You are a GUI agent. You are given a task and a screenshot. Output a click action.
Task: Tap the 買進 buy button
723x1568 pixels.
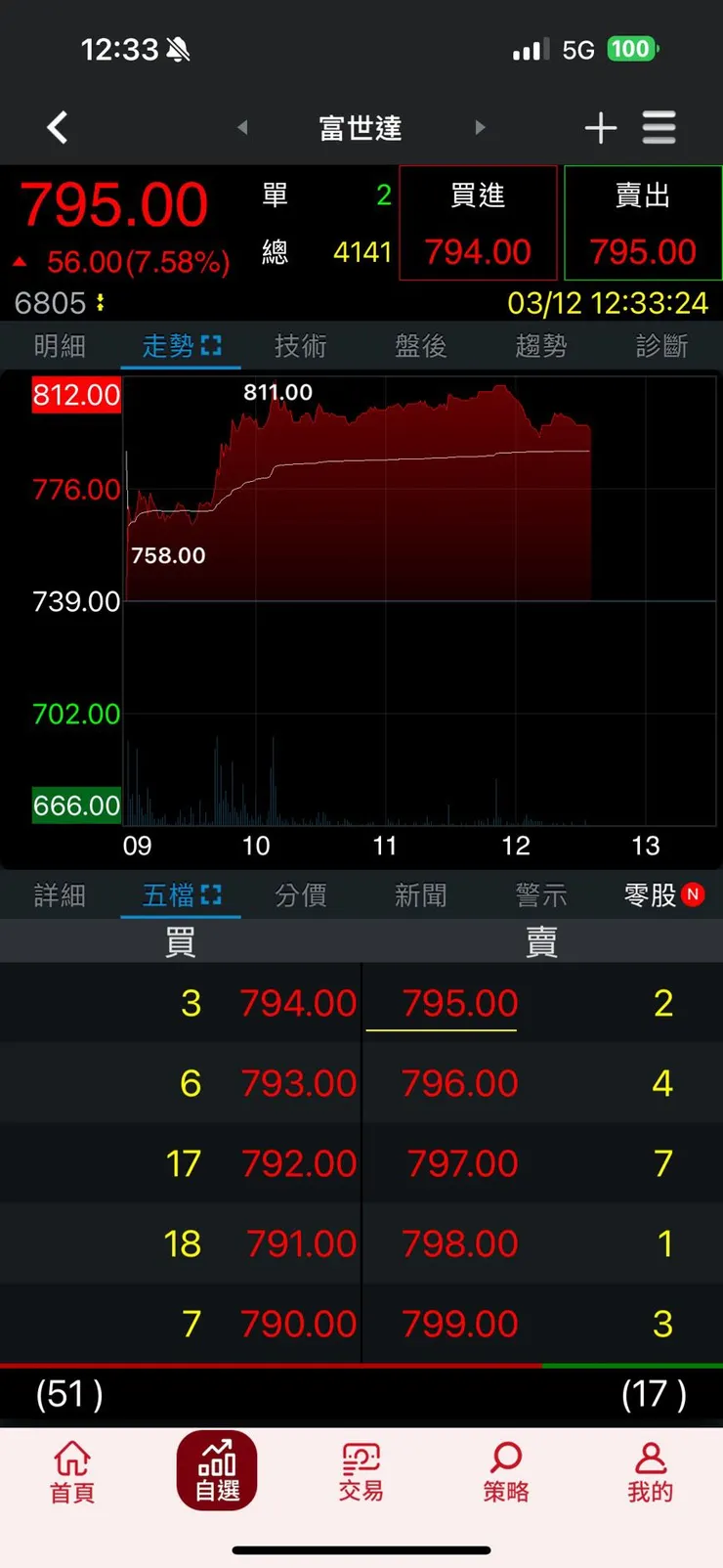pos(478,224)
